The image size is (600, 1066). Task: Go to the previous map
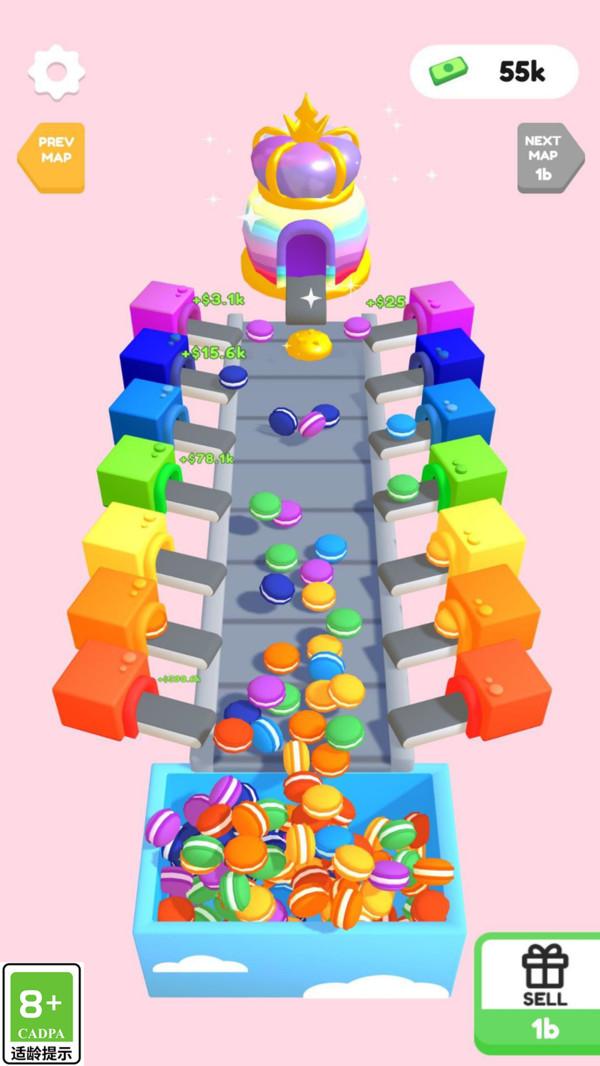pos(52,158)
